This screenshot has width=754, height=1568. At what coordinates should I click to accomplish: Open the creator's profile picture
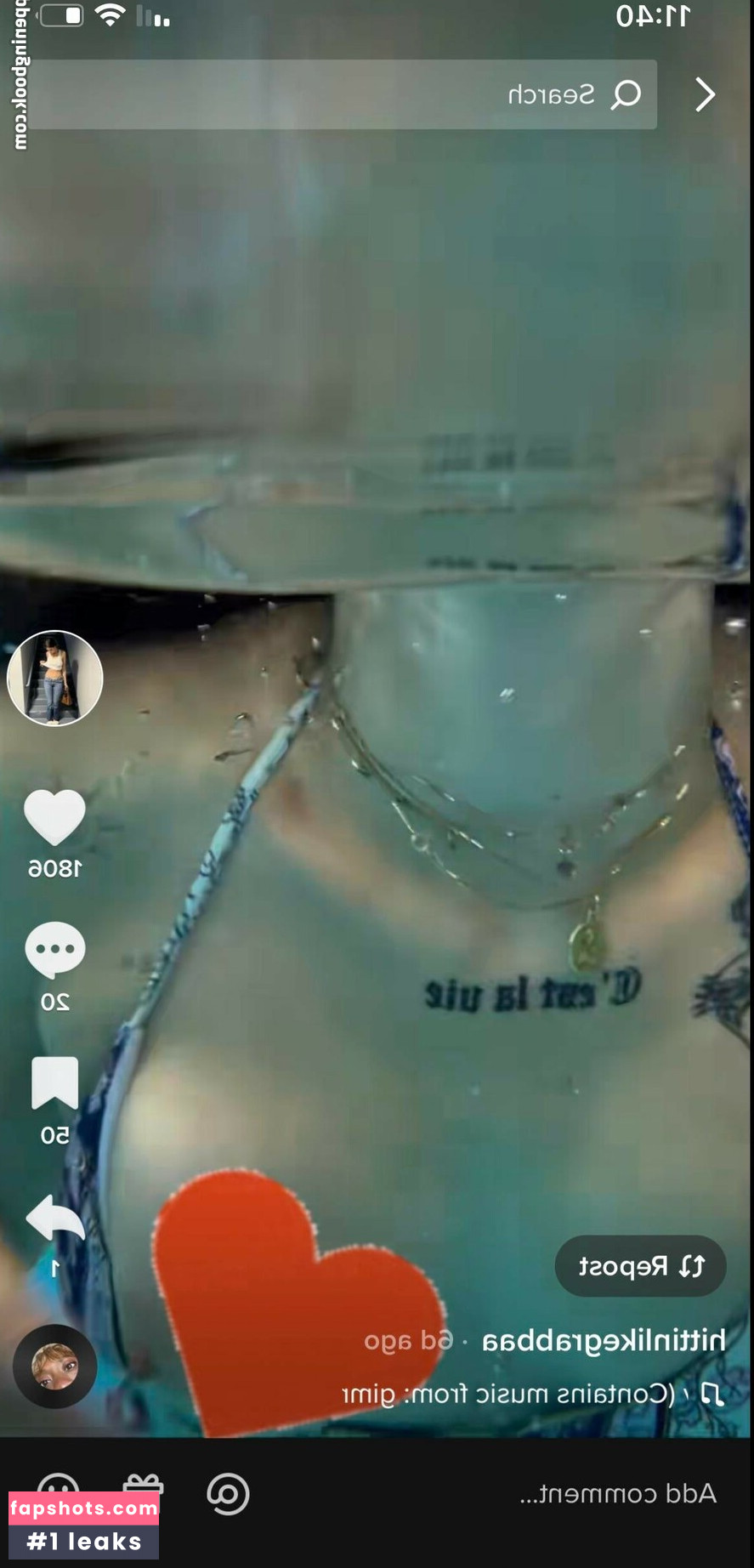(55, 678)
